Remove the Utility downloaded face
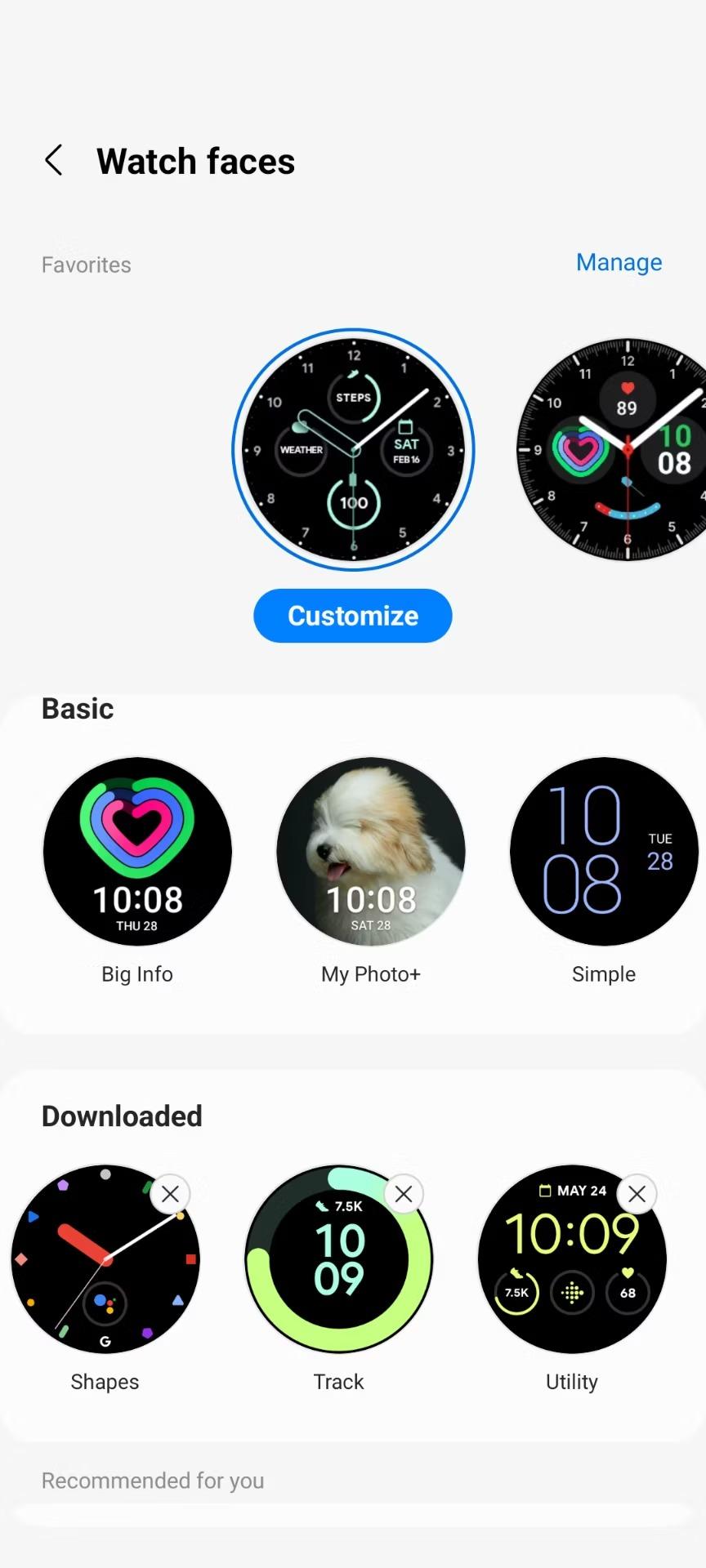This screenshot has width=706, height=1568. pos(637,1194)
